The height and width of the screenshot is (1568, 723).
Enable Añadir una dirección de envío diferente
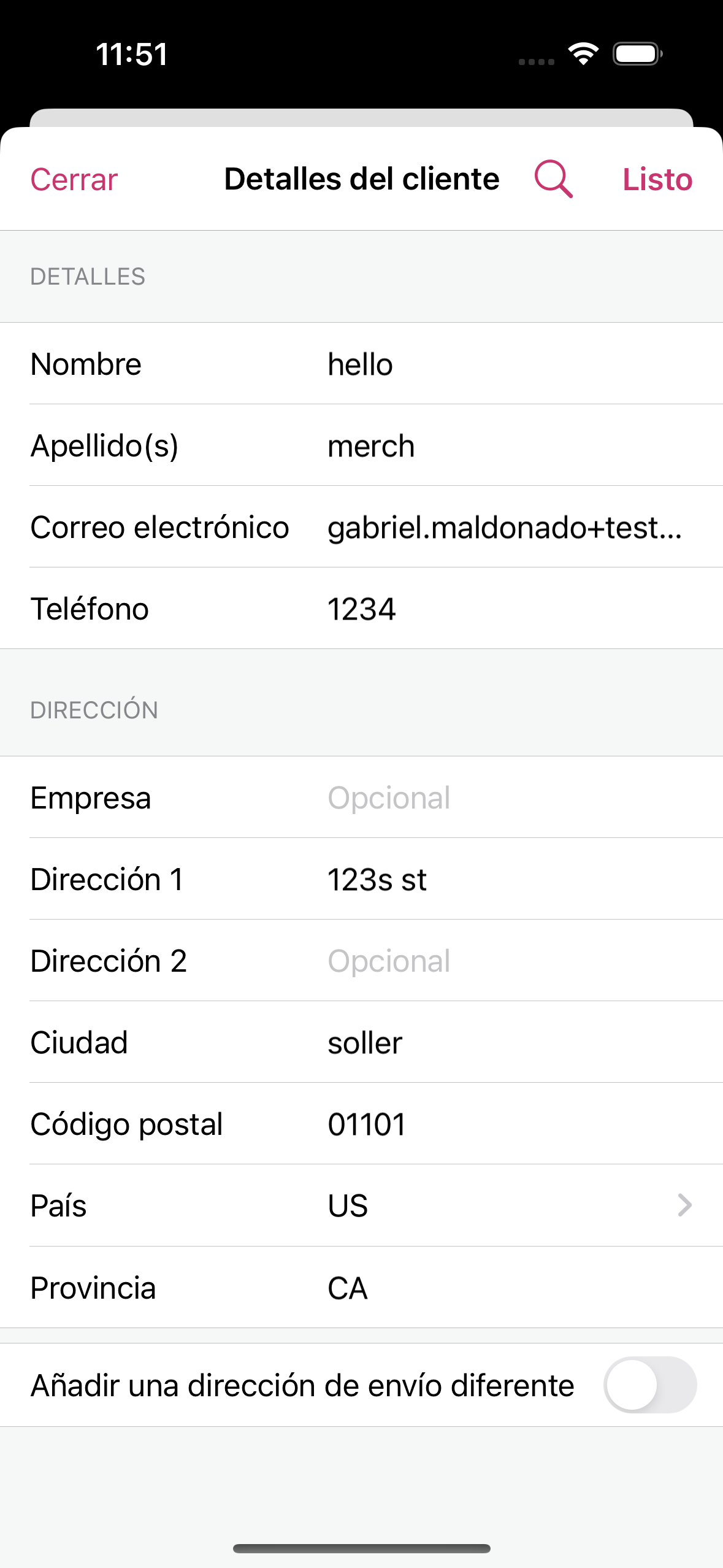pyautogui.click(x=649, y=1385)
